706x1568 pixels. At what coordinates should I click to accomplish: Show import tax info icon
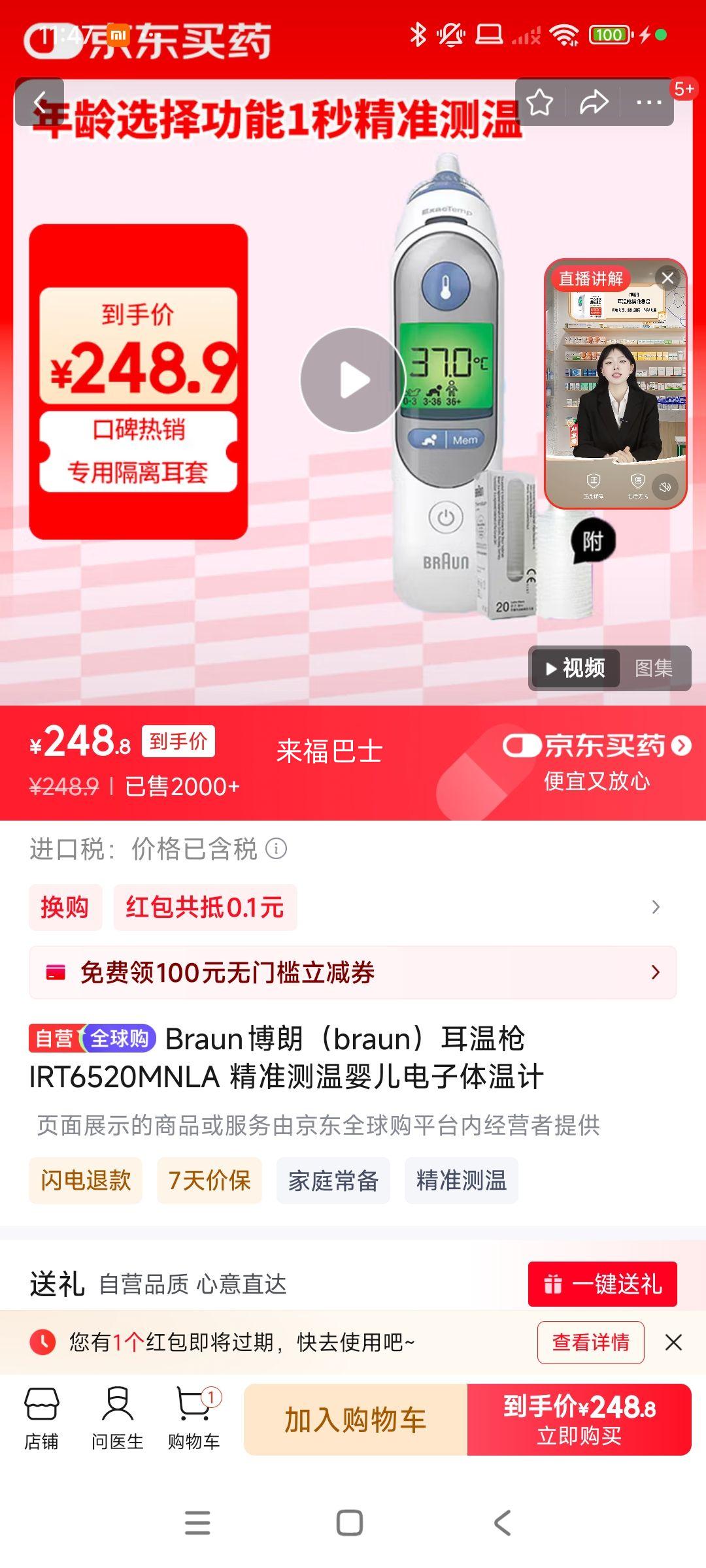point(277,849)
